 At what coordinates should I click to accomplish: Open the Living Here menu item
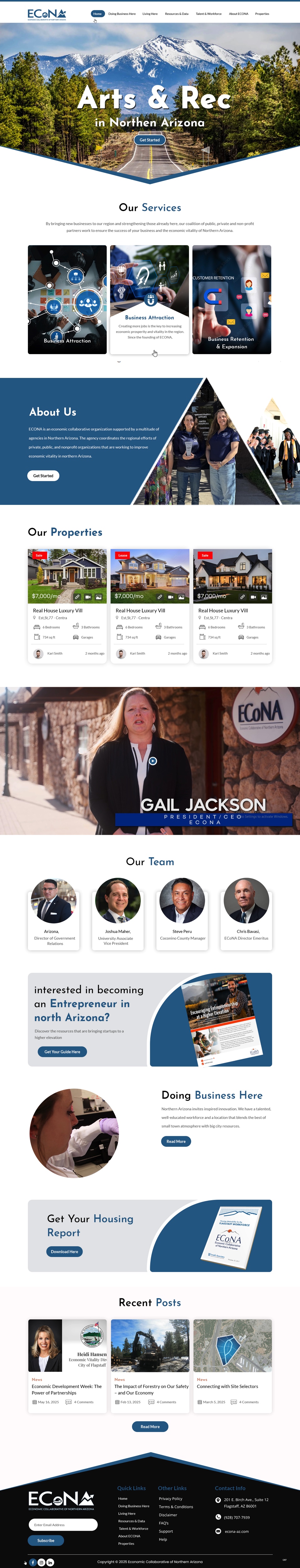click(150, 13)
